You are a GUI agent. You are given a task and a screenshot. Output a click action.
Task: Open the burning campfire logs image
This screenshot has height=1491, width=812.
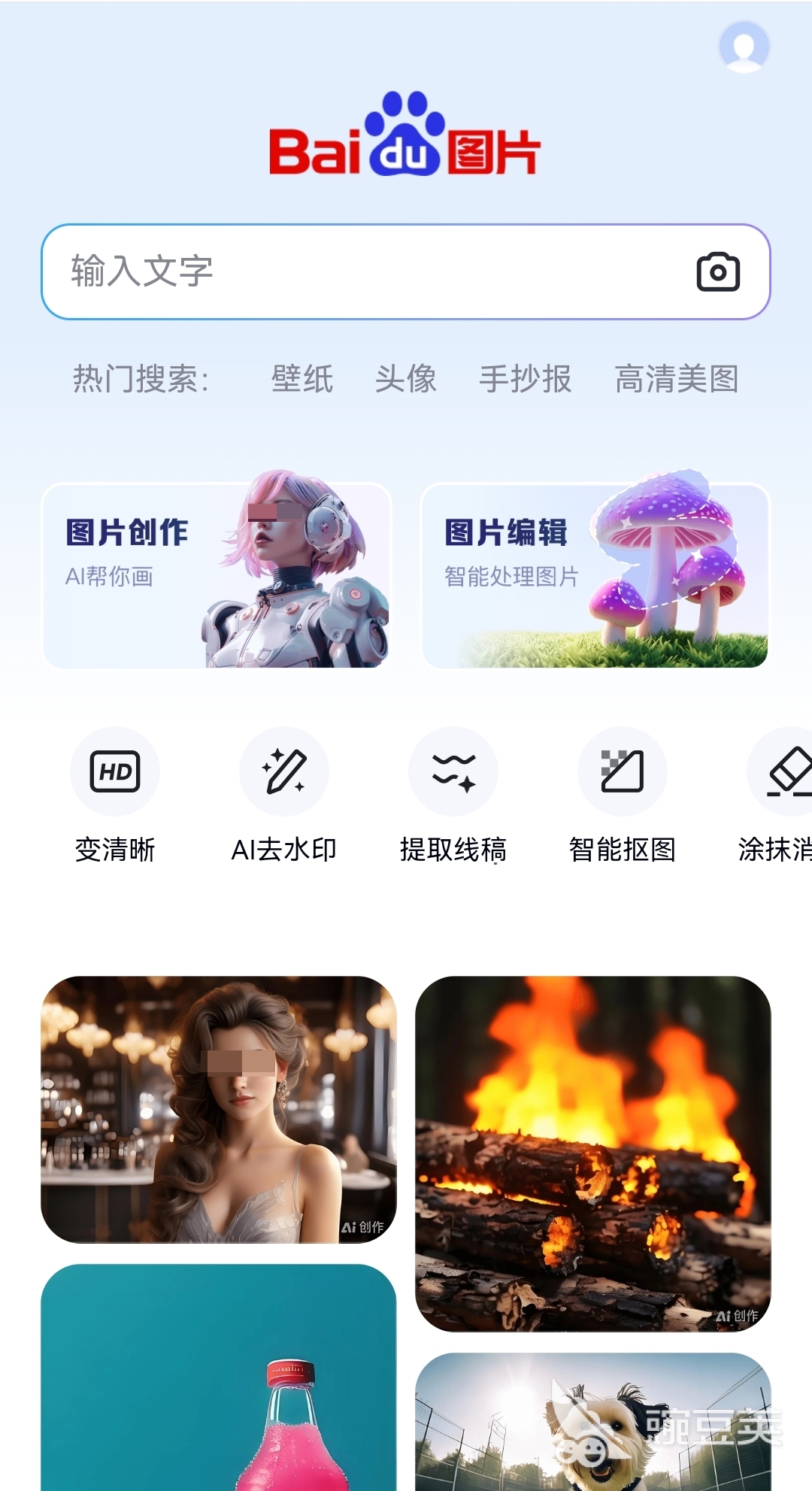coord(593,1153)
